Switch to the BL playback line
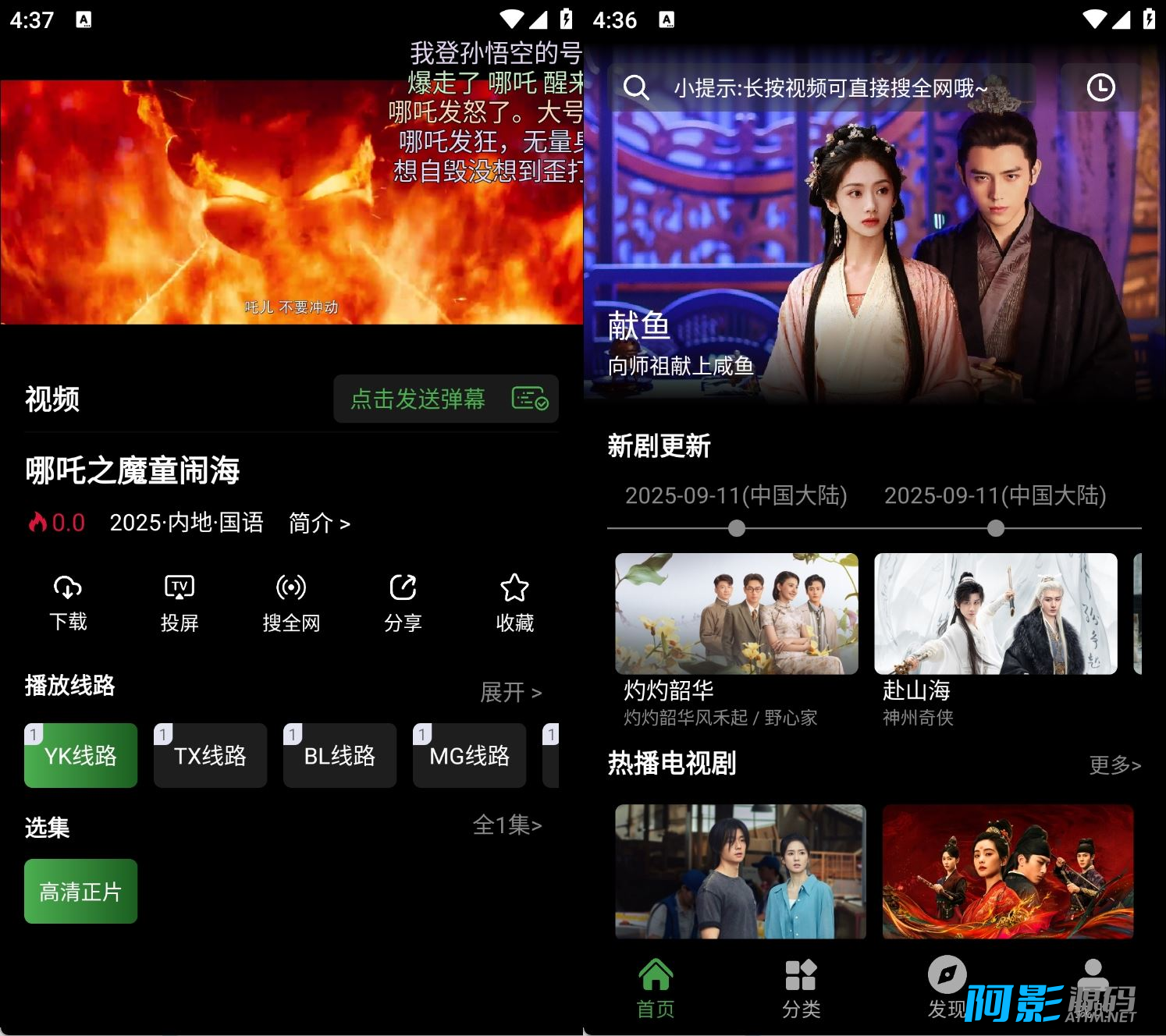The image size is (1166, 1036). [x=339, y=755]
